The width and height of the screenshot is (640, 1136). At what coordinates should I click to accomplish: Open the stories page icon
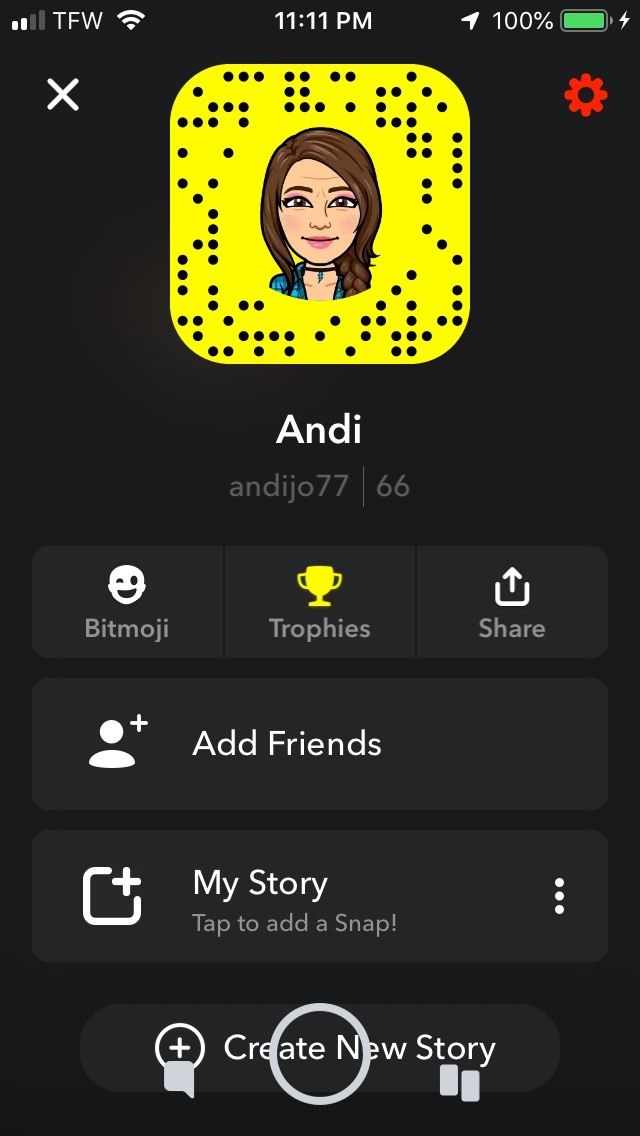click(460, 1082)
